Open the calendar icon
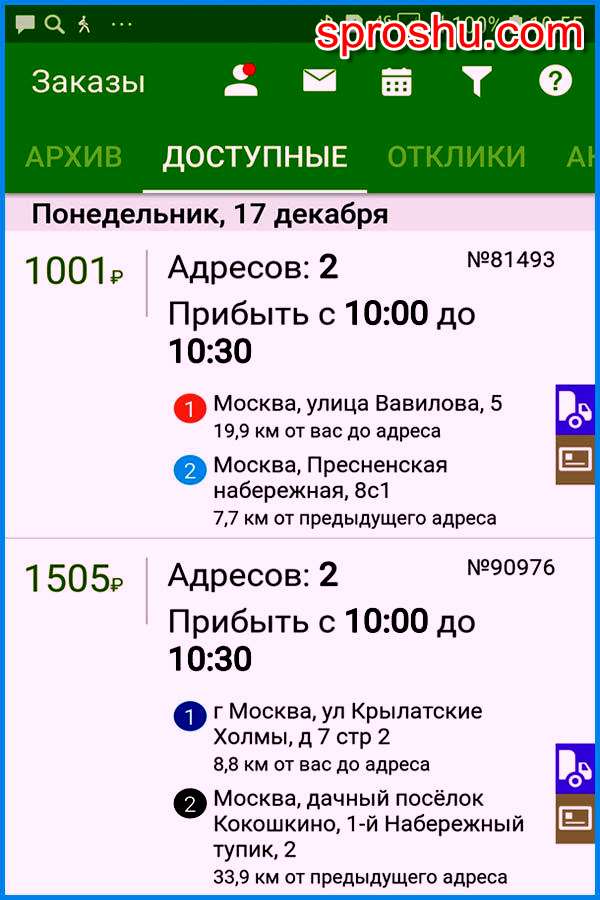This screenshot has width=600, height=900. (x=397, y=82)
